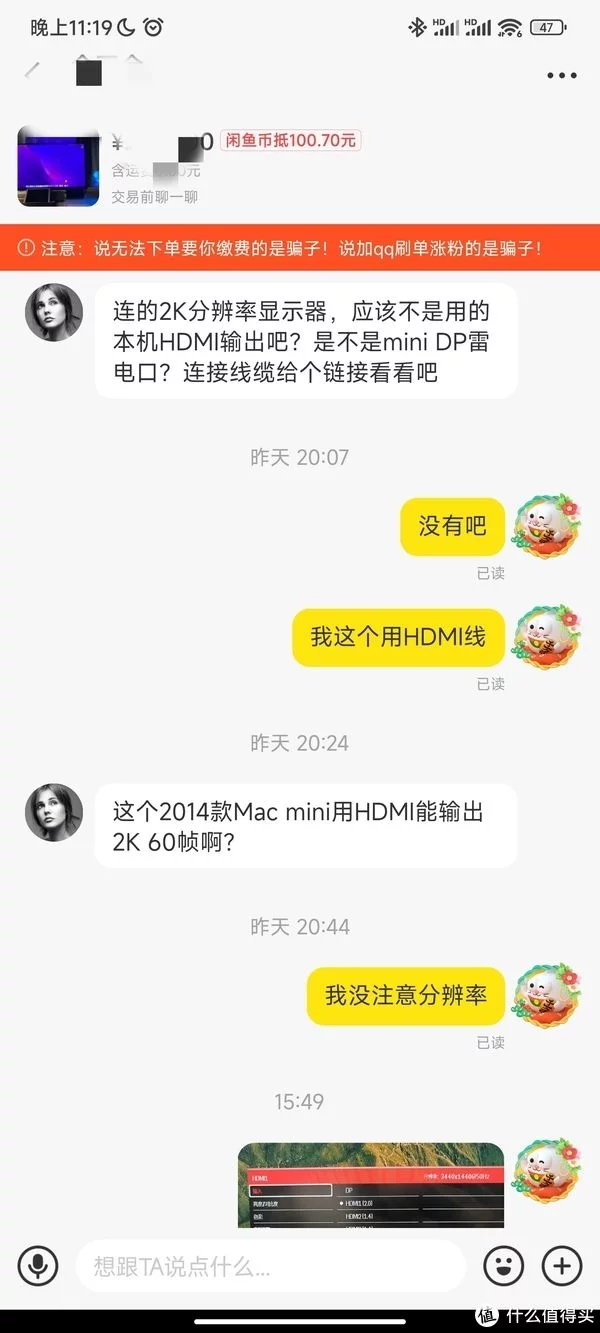Image resolution: width=600 pixels, height=1333 pixels.
Task: View the buyer's avatar next to first message
Action: [54, 312]
